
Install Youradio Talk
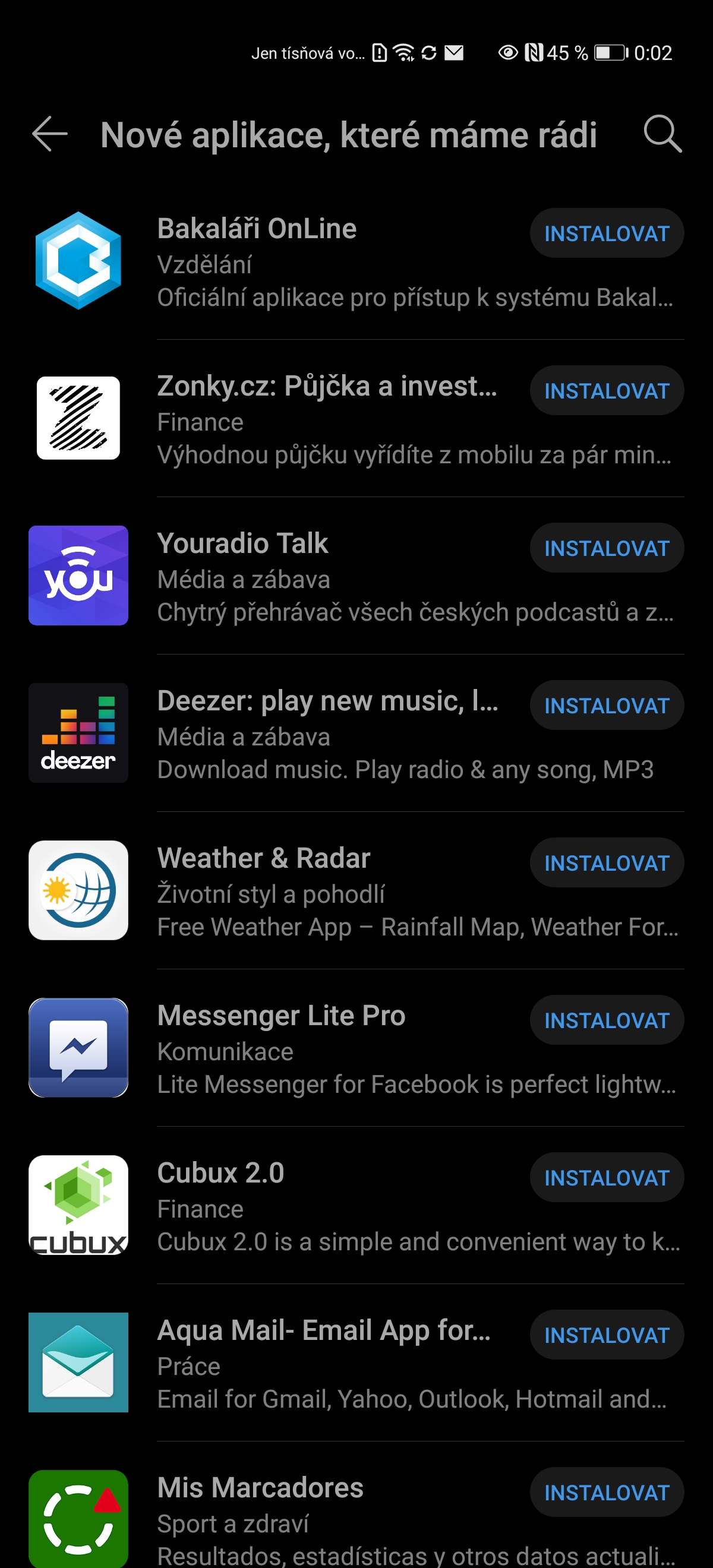coord(607,548)
